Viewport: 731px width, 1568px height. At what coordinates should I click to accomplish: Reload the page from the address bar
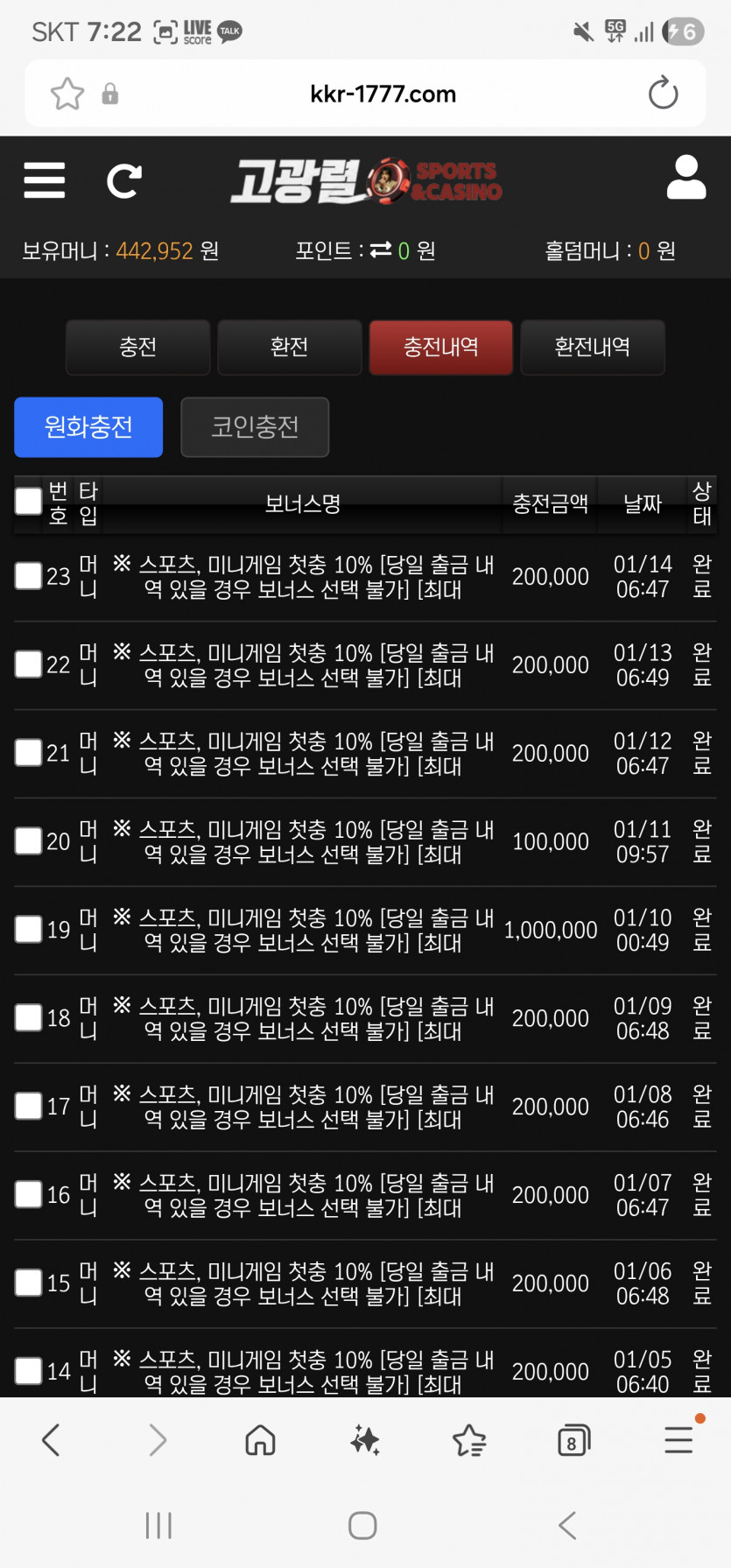pyautogui.click(x=663, y=93)
